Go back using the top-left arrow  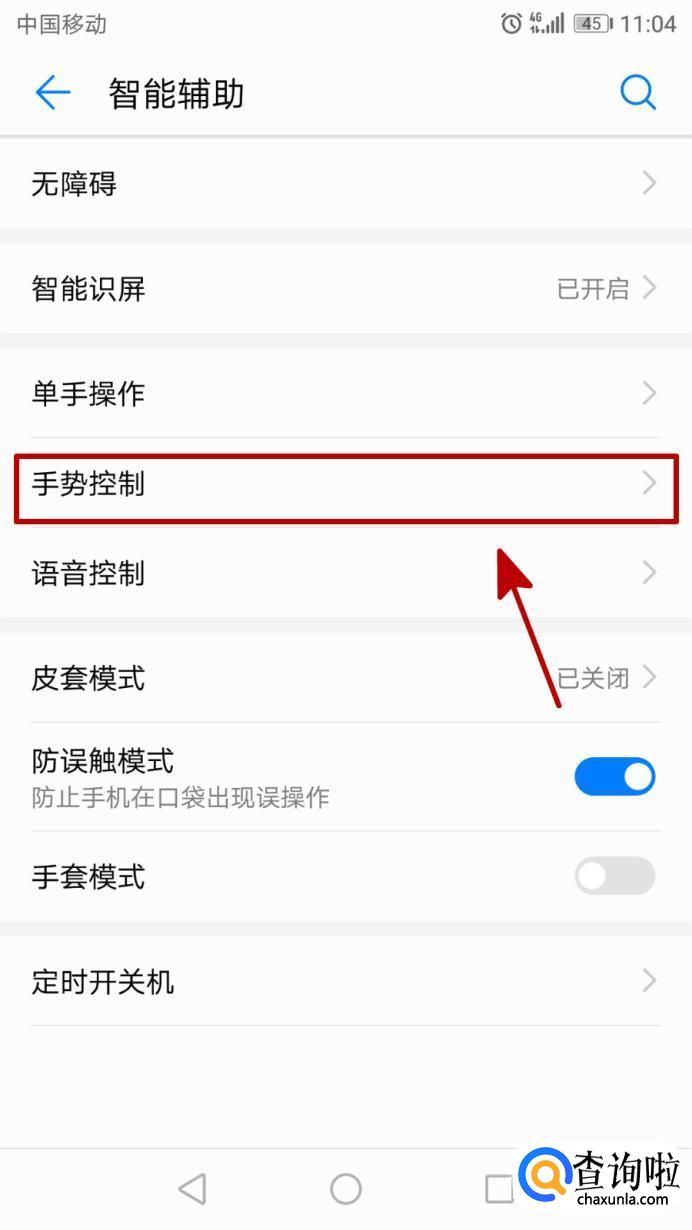tap(53, 93)
